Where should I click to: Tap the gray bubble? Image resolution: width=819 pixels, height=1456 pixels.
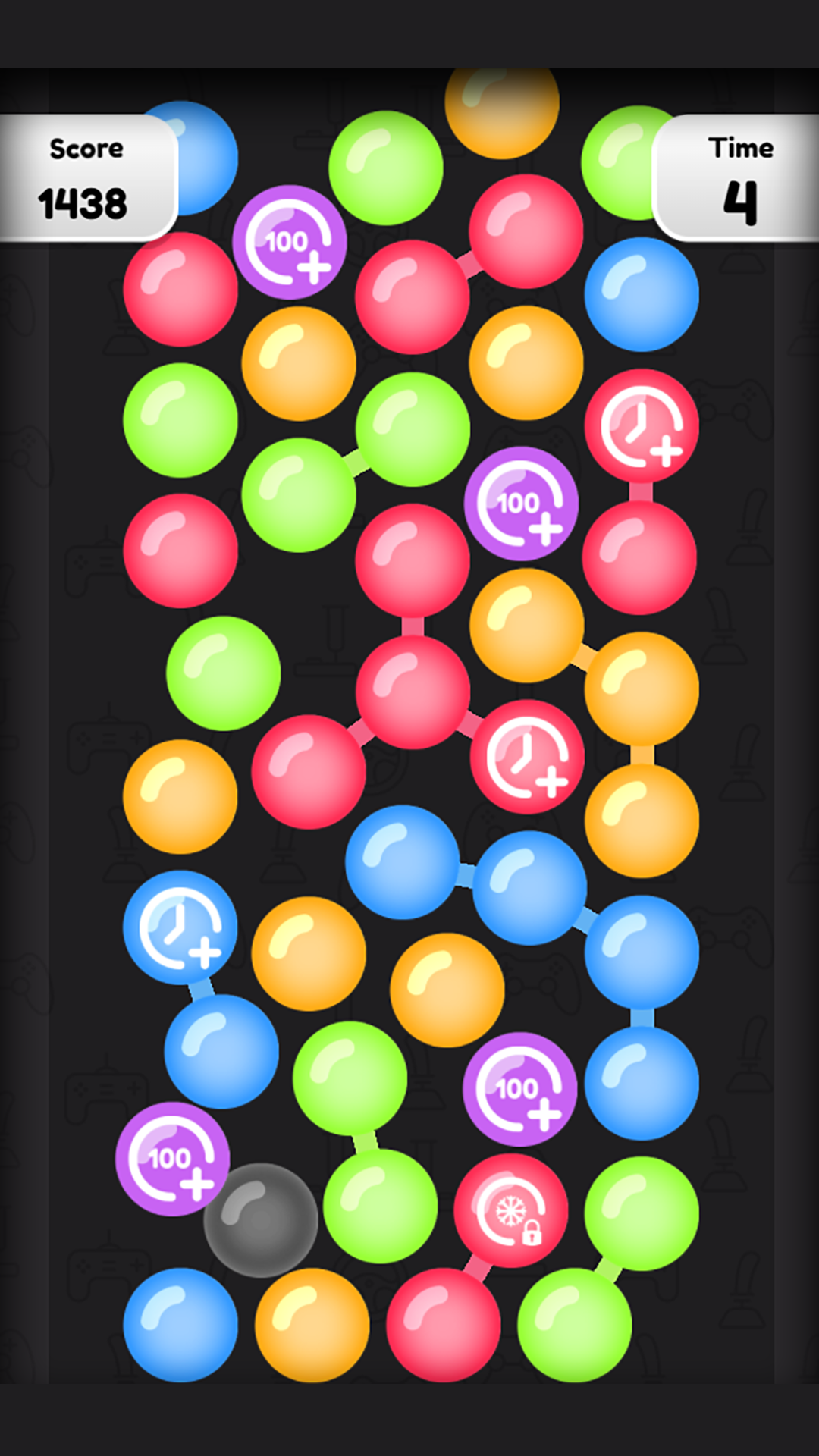261,1220
